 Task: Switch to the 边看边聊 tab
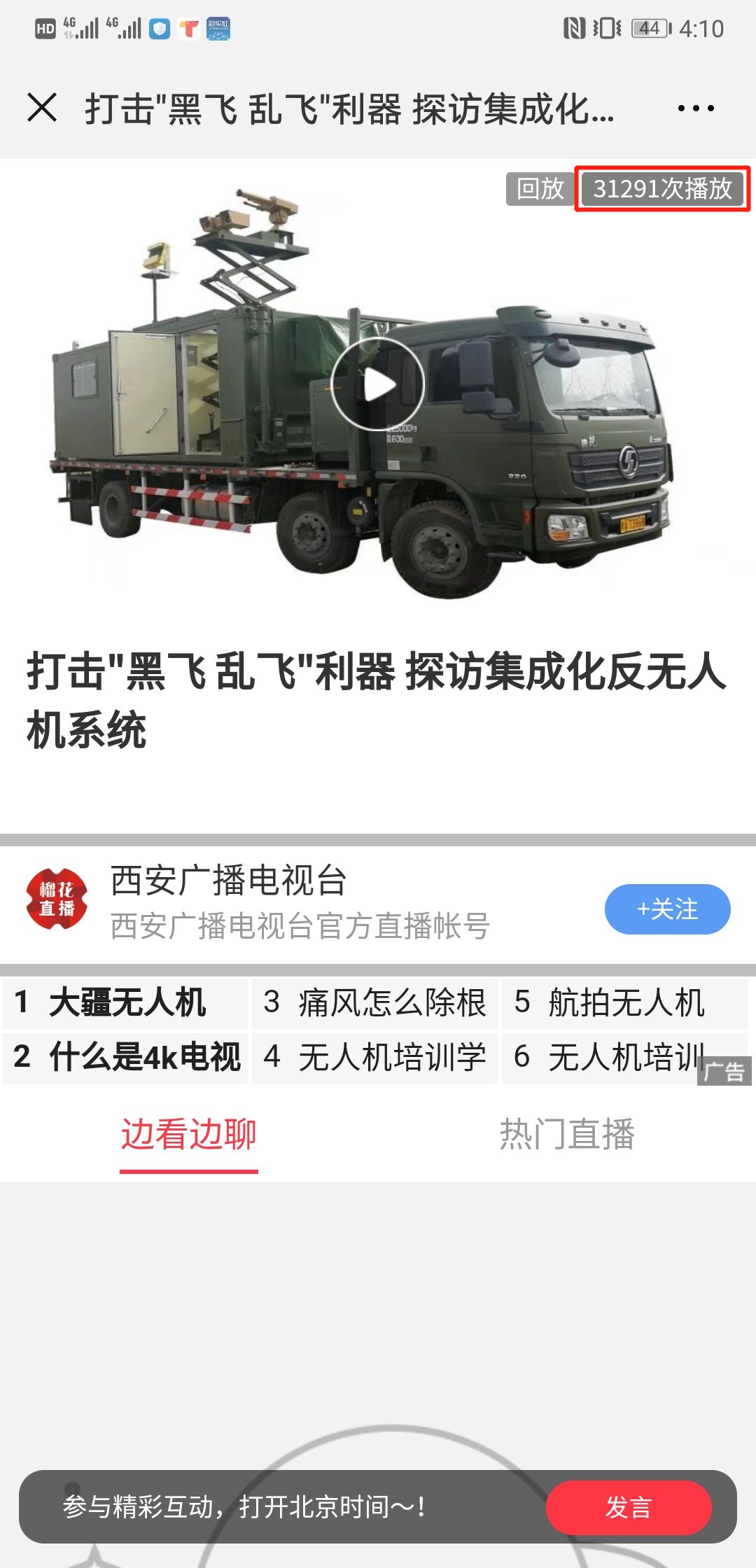pyautogui.click(x=189, y=1134)
